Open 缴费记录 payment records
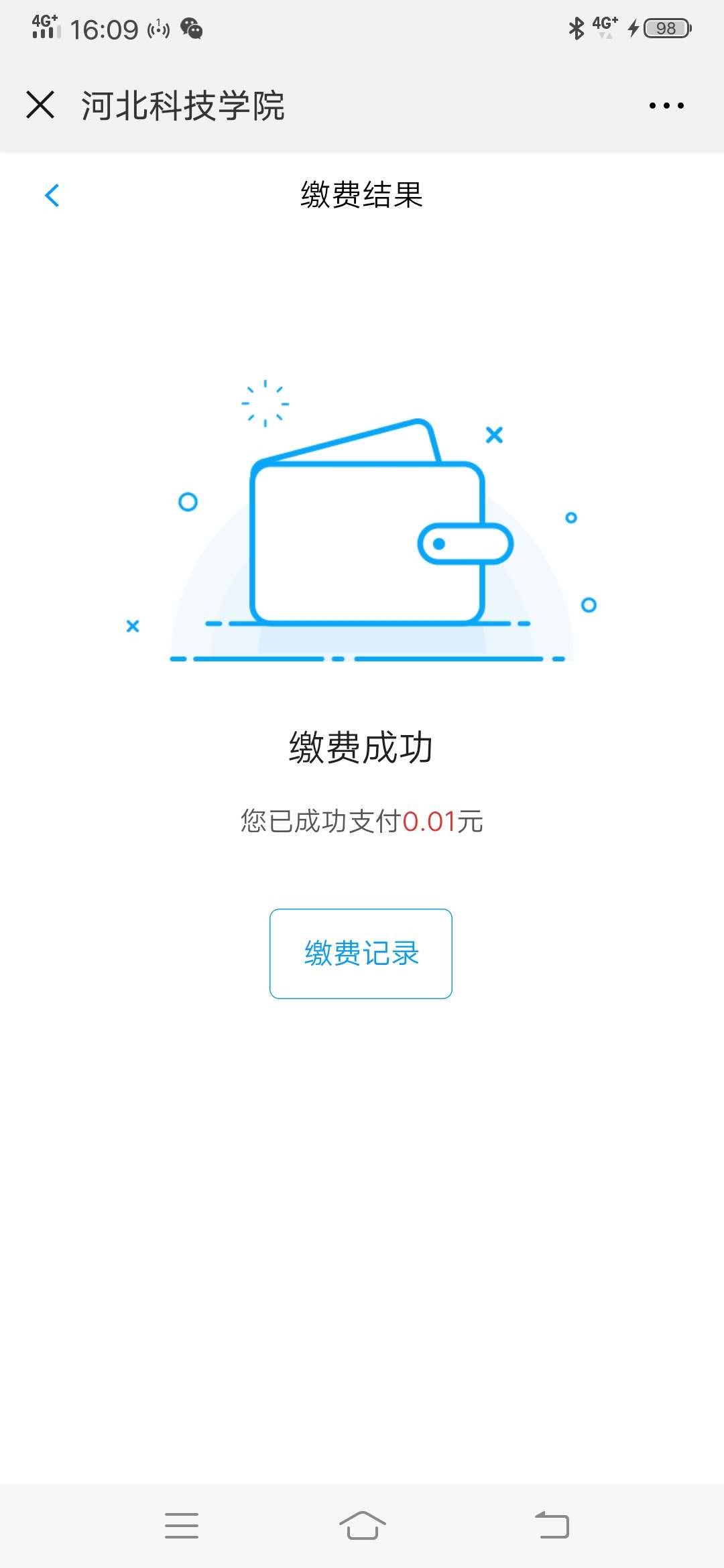This screenshot has height=1568, width=724. tap(361, 953)
